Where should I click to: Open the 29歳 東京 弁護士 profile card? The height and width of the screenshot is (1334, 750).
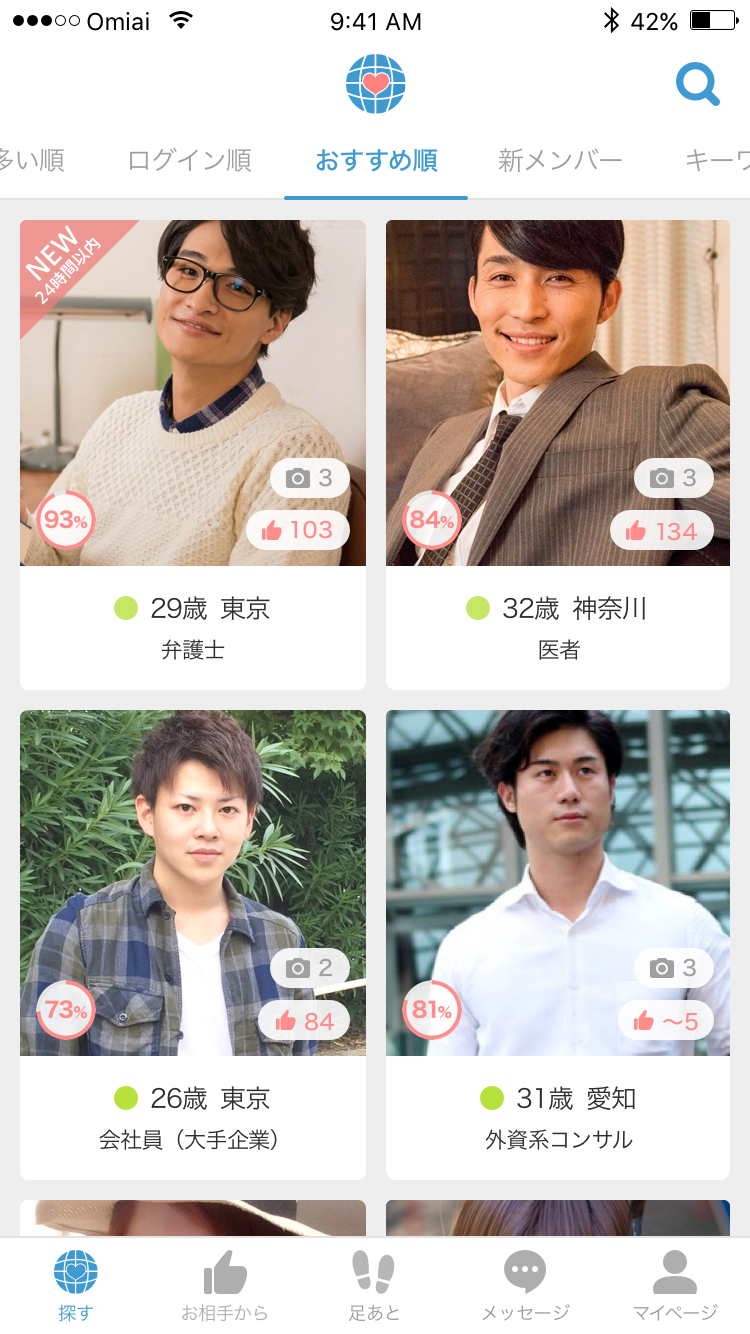click(193, 453)
